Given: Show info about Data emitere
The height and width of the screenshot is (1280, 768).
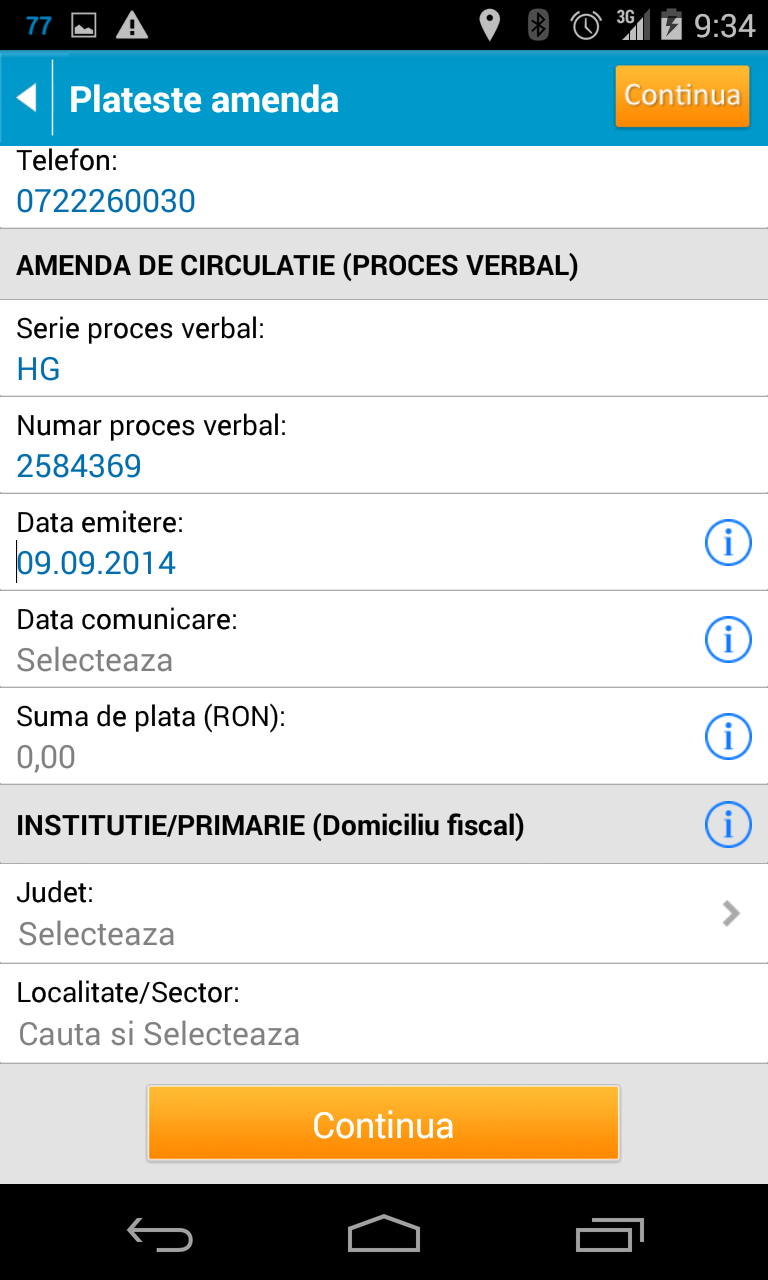Looking at the screenshot, I should (728, 543).
